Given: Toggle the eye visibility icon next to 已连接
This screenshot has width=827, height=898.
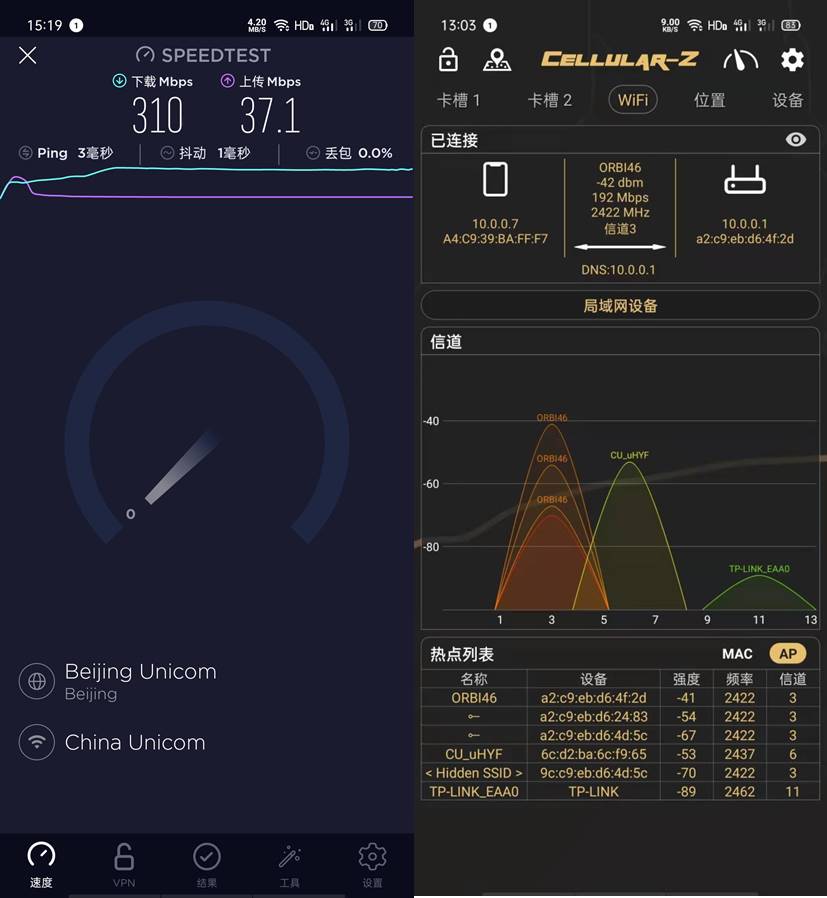Looking at the screenshot, I should (x=795, y=139).
